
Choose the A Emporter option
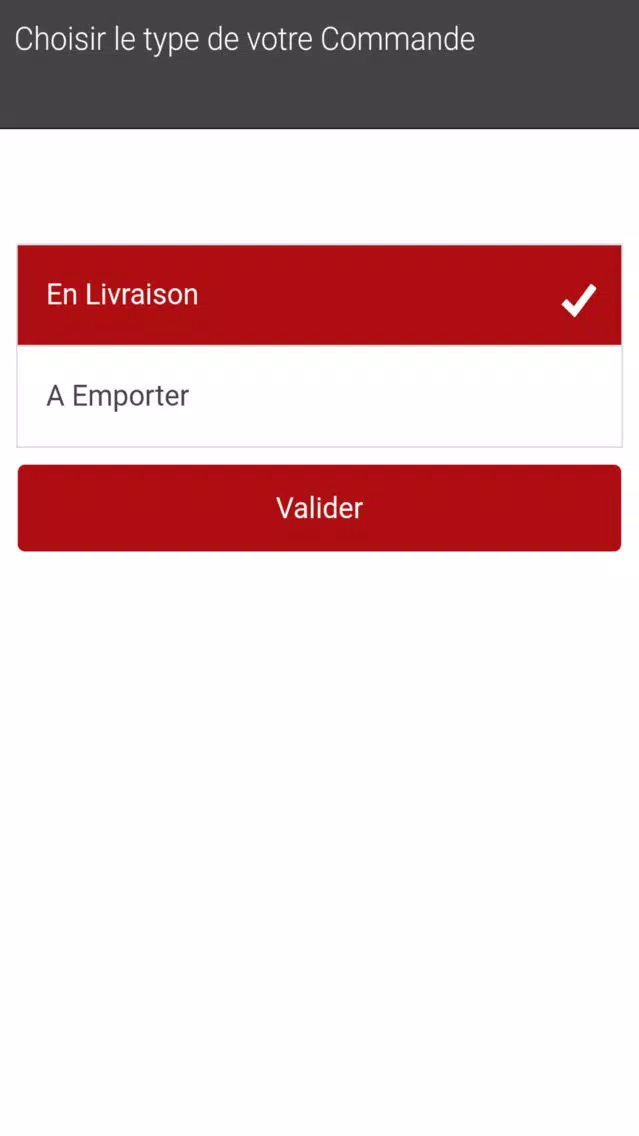(x=320, y=396)
